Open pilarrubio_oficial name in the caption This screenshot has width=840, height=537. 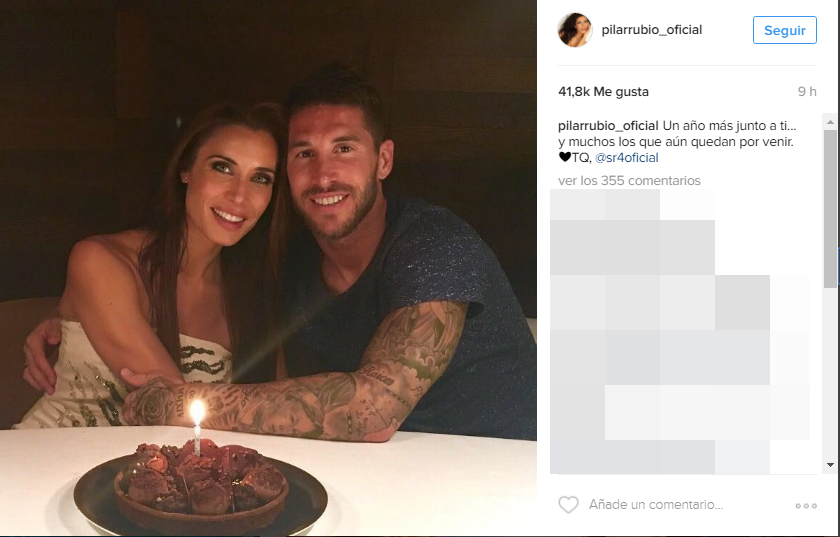(x=608, y=126)
